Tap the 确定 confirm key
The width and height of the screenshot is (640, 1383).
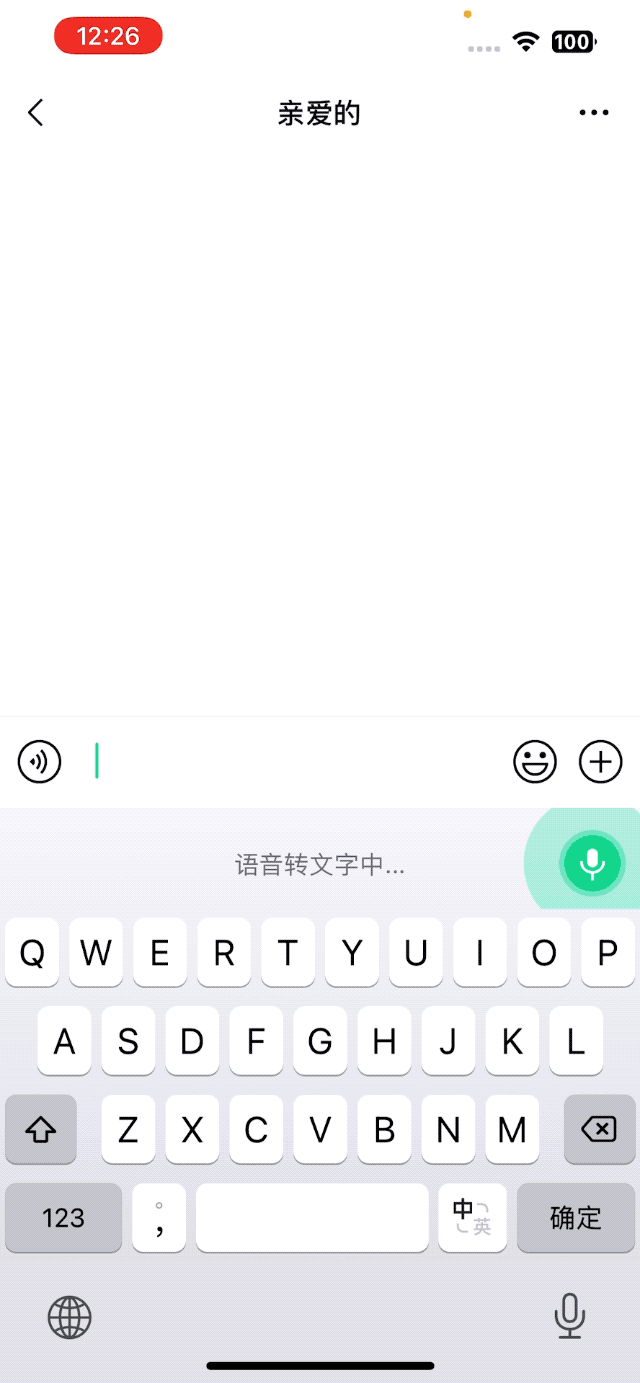click(x=576, y=1217)
